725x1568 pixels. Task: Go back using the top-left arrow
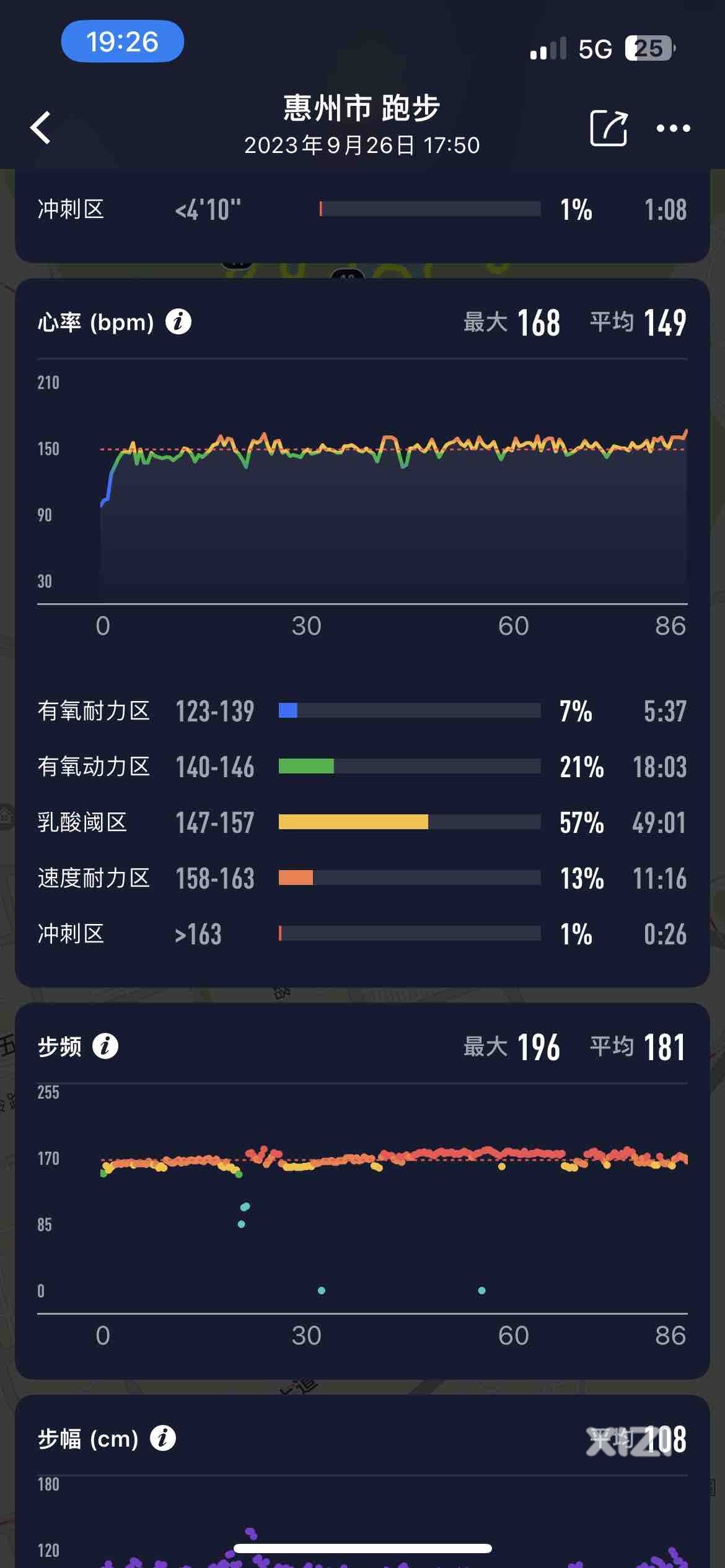point(40,128)
